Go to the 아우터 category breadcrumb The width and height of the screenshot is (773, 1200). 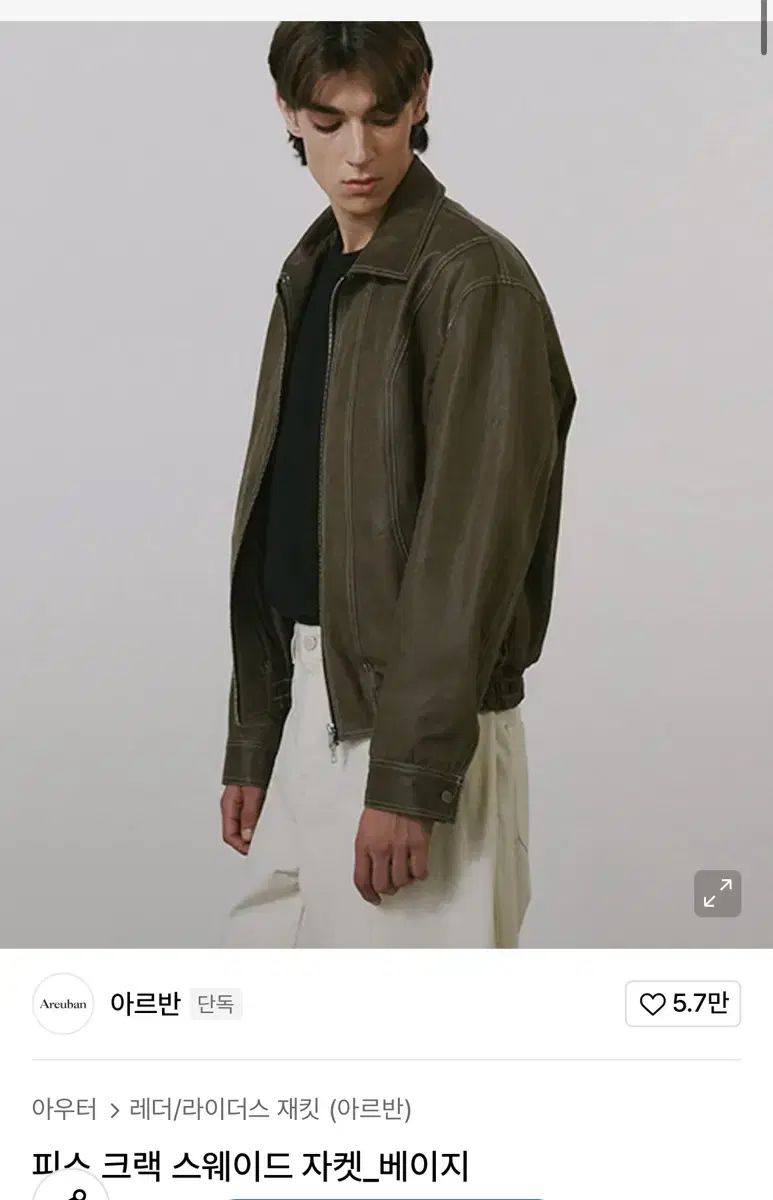(x=64, y=1109)
